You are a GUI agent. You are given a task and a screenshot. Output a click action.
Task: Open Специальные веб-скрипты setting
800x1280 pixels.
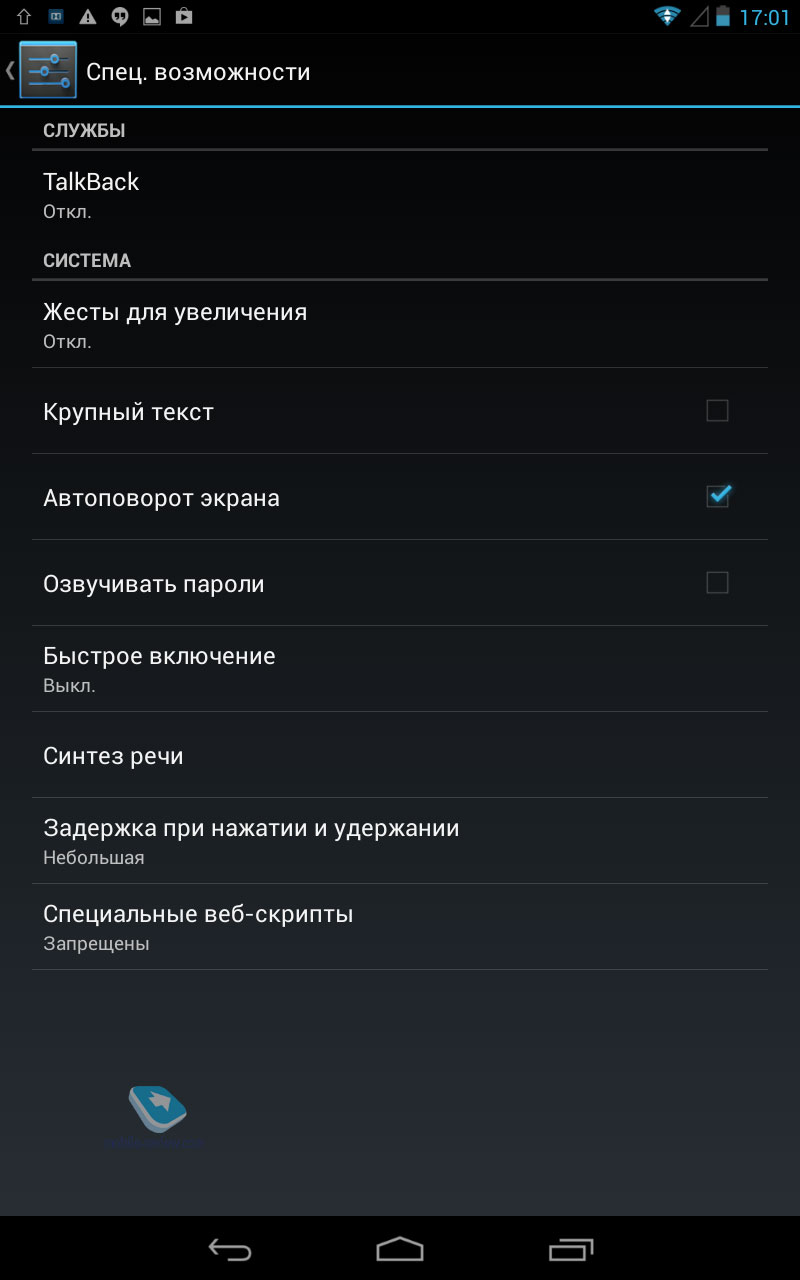point(400,927)
